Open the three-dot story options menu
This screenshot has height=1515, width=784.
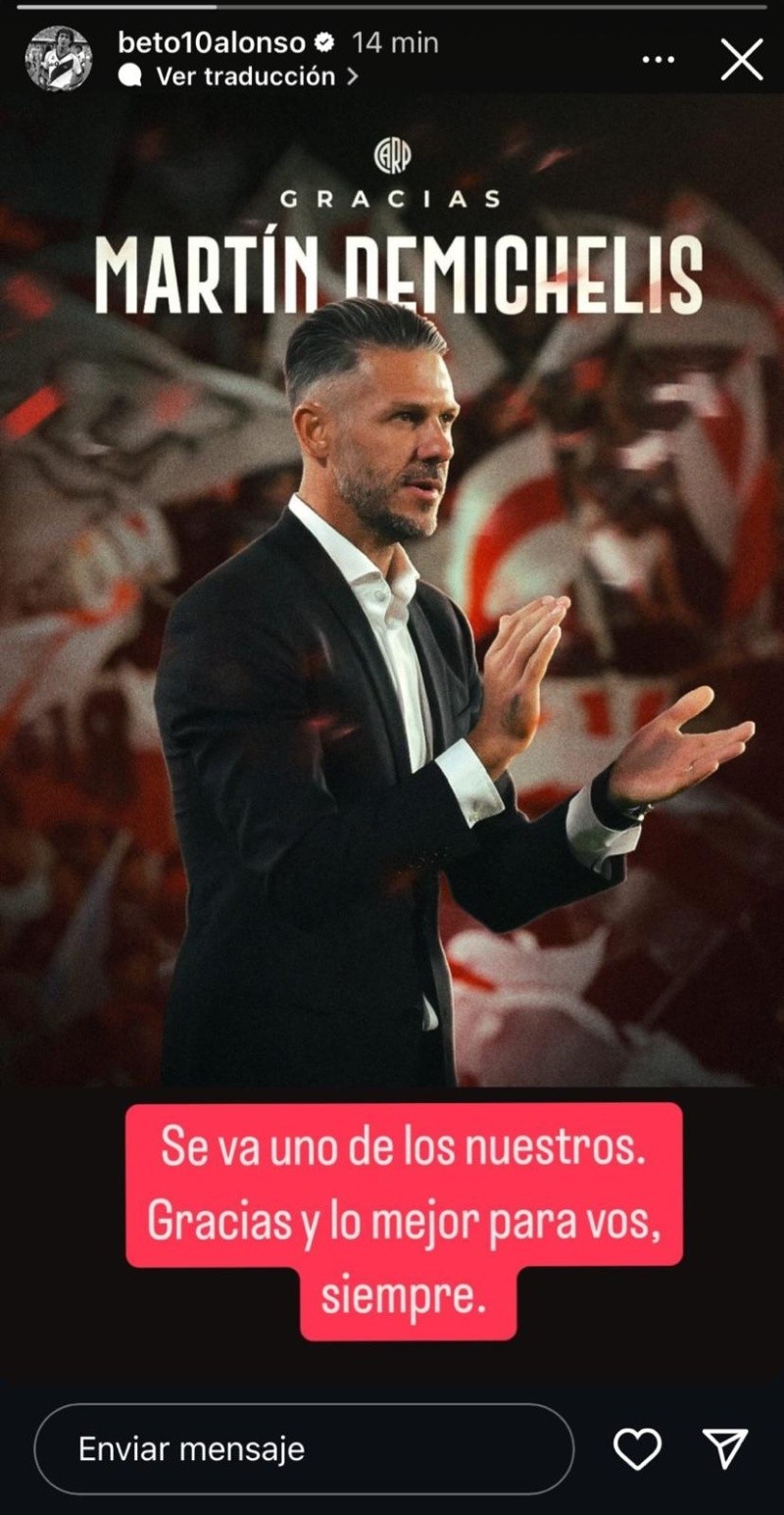point(658,60)
